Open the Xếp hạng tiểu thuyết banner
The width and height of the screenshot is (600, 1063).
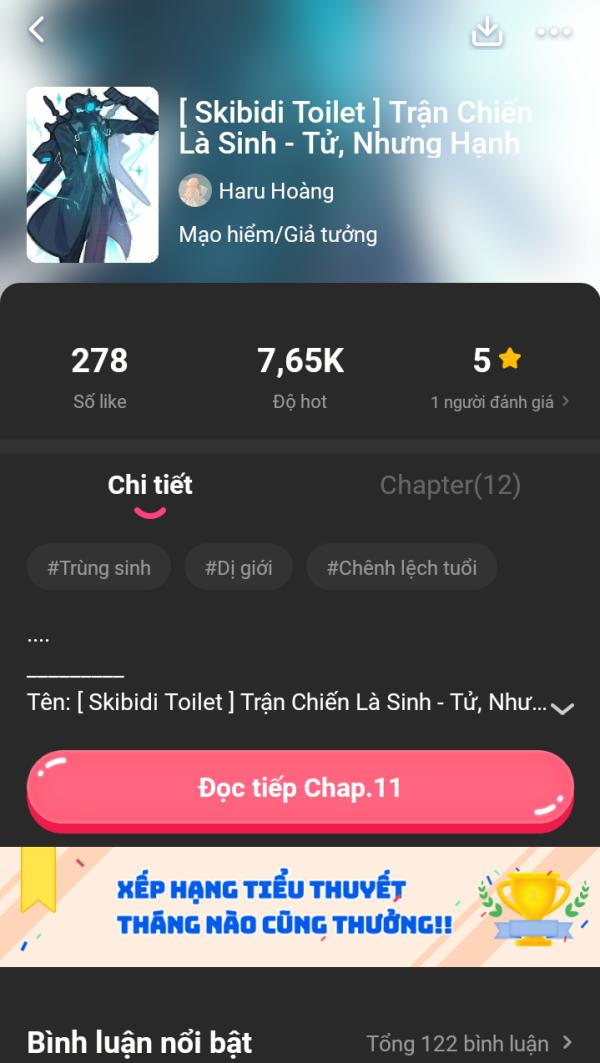[x=300, y=907]
